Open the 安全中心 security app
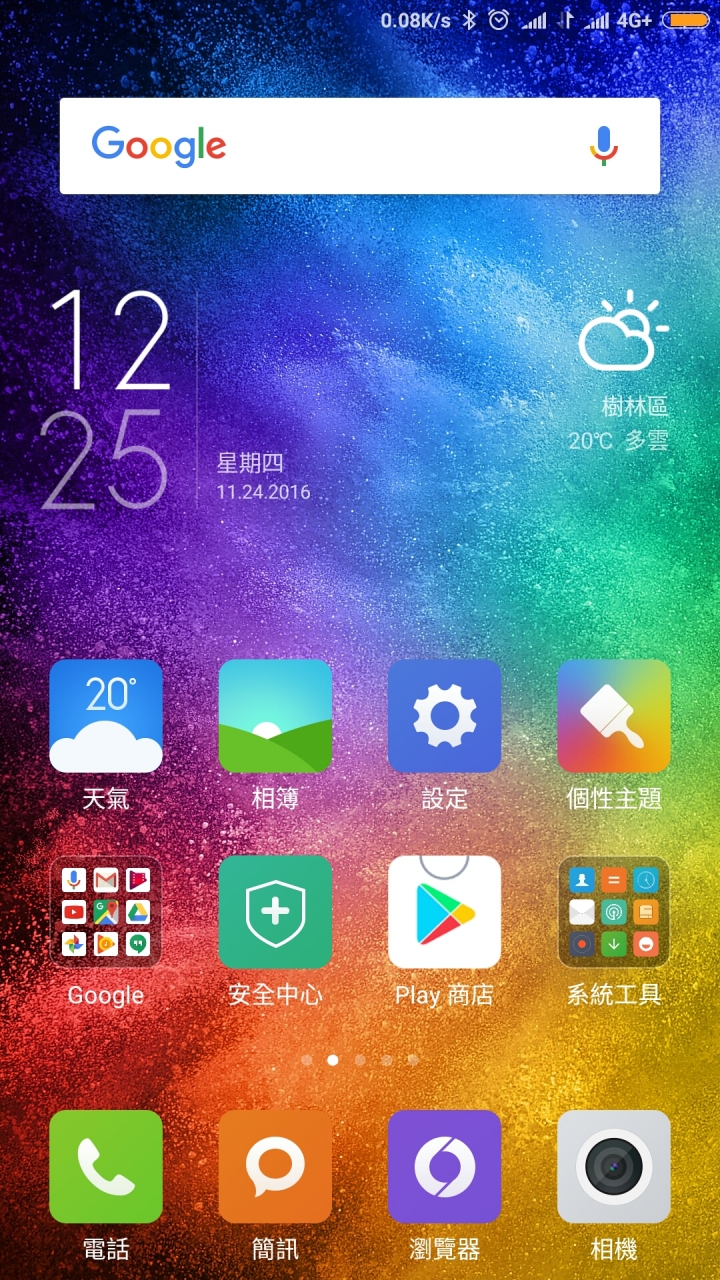 (275, 912)
